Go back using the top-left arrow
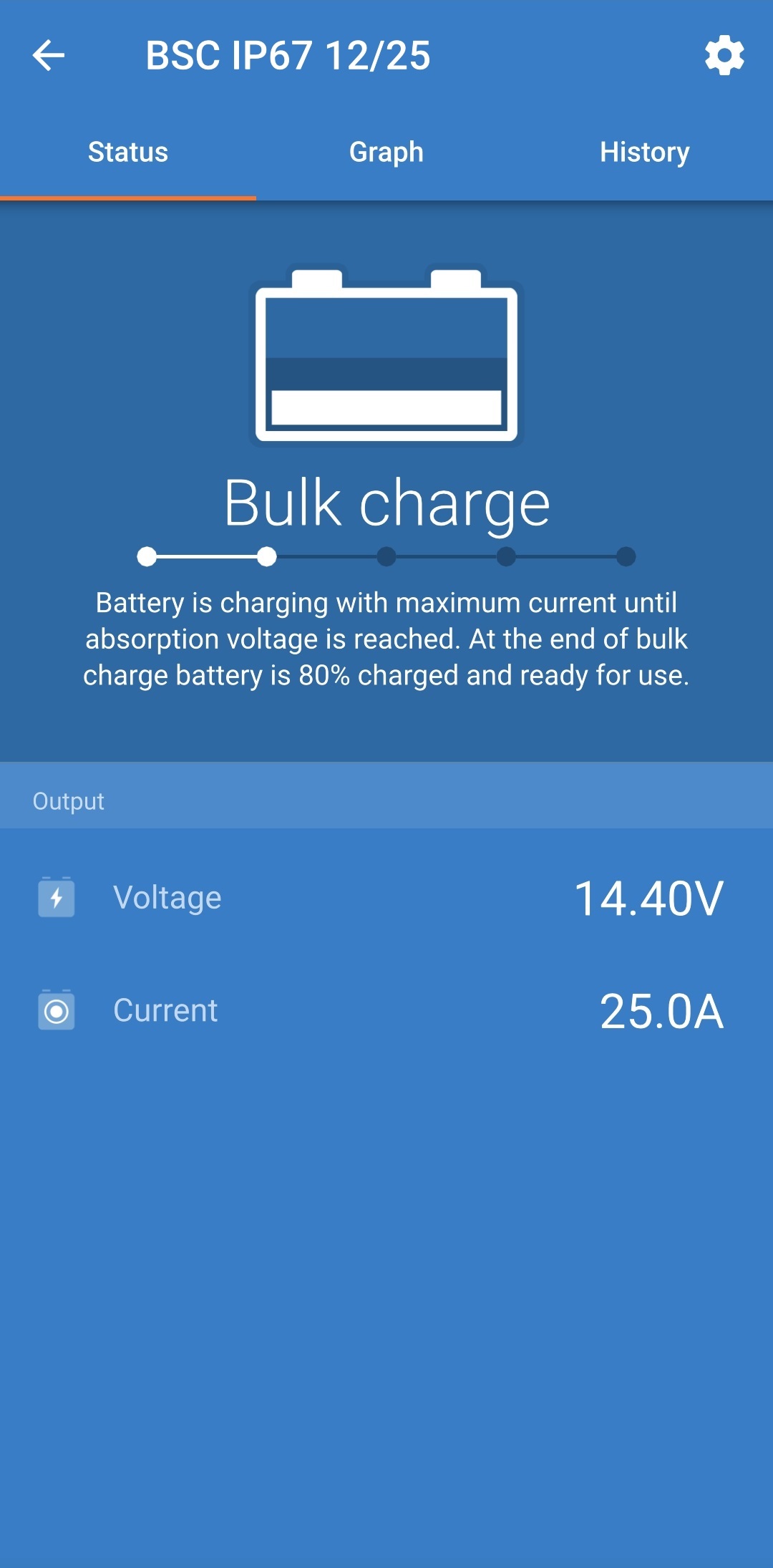The width and height of the screenshot is (773, 1568). coord(49,55)
